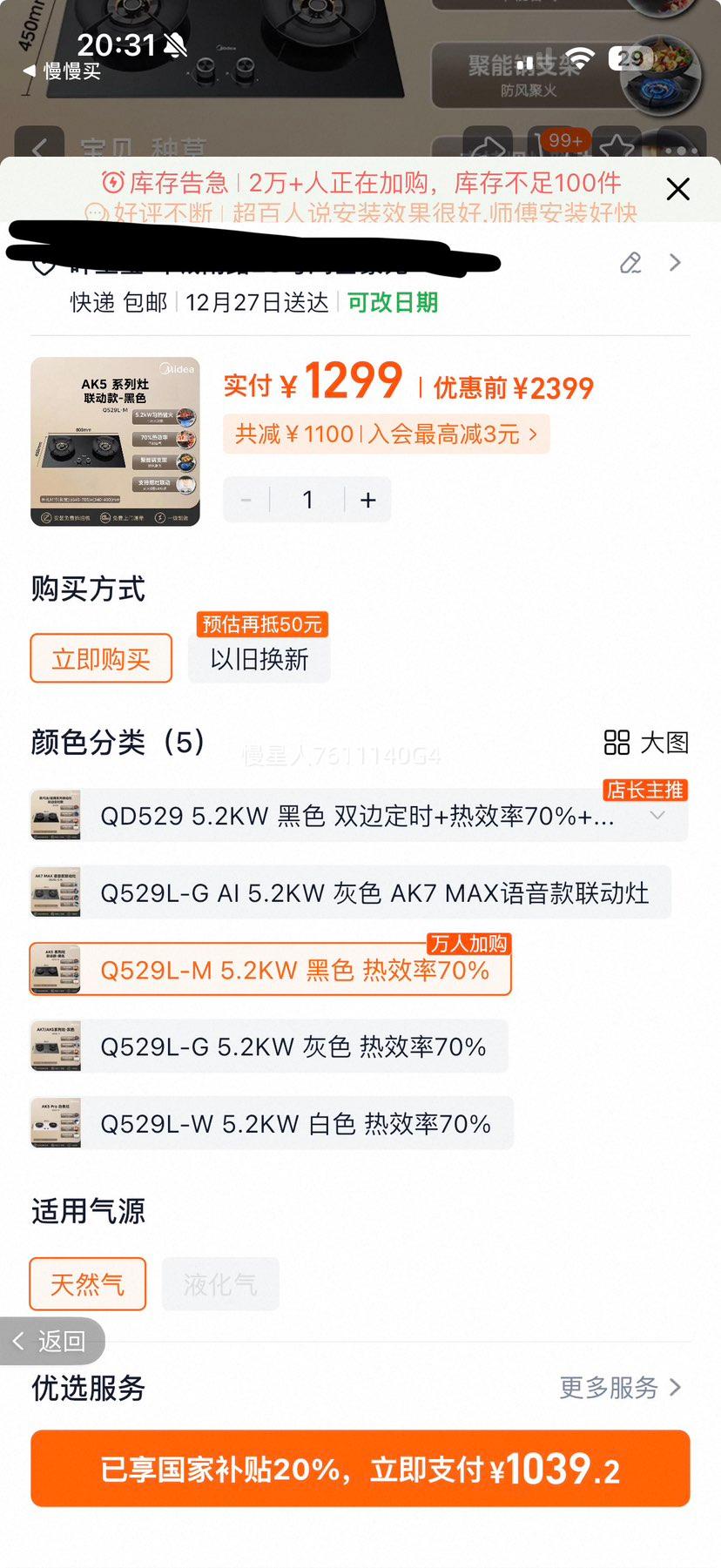
Task: Click the 返回 back button on the left
Action: coord(52,1342)
